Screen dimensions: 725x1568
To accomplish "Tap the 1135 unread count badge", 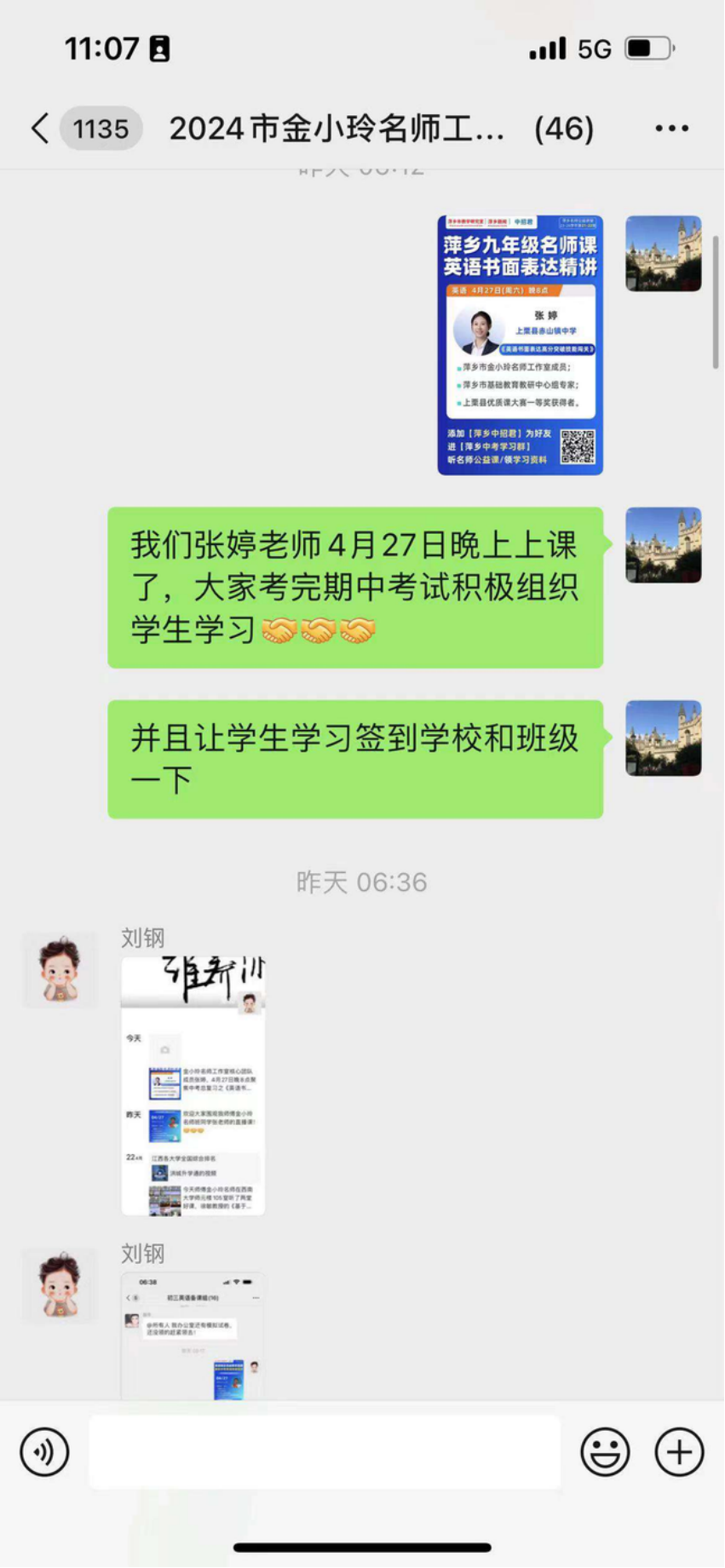I will 101,128.
